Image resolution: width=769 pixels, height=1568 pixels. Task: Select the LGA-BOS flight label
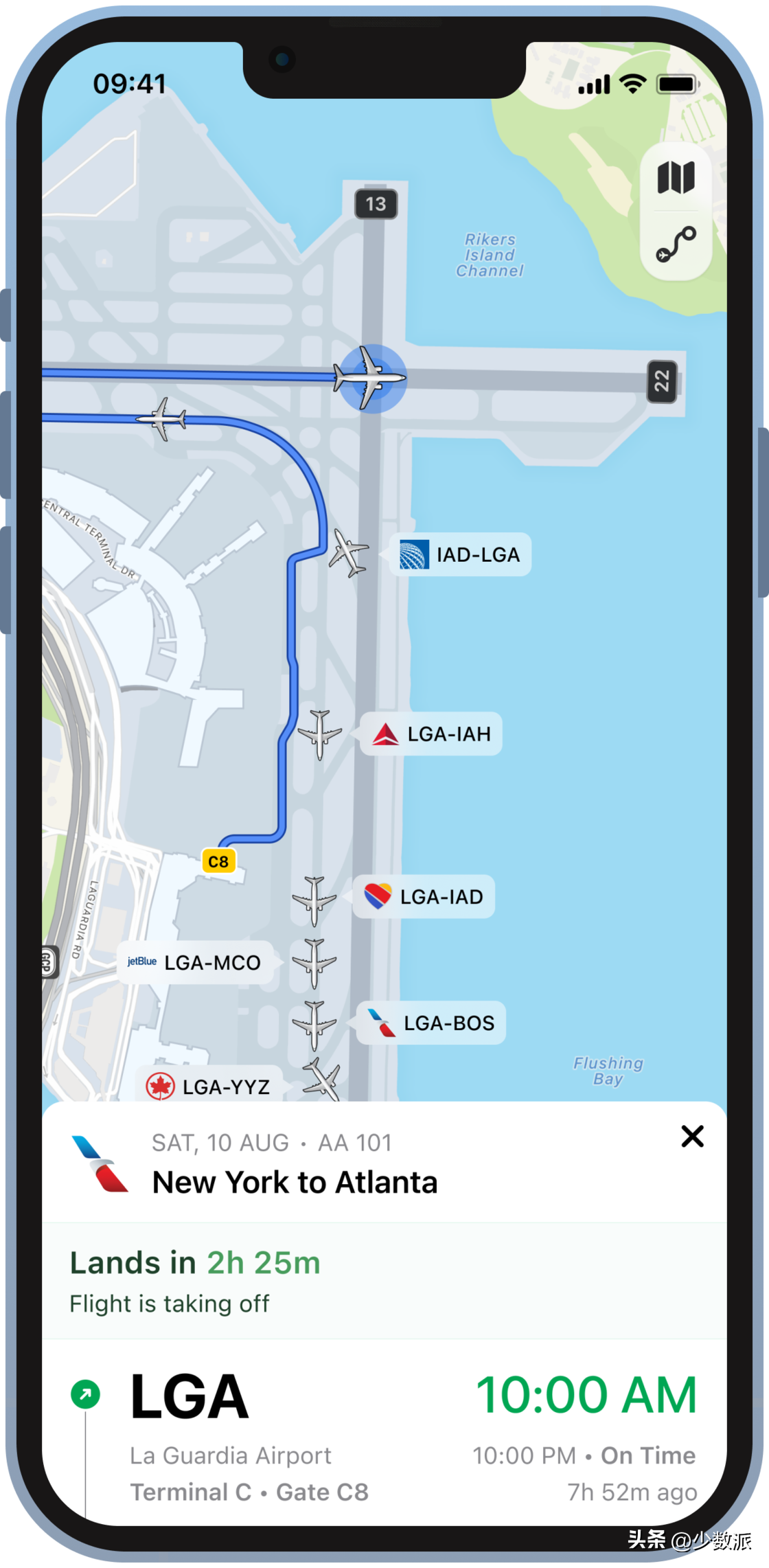click(431, 1023)
